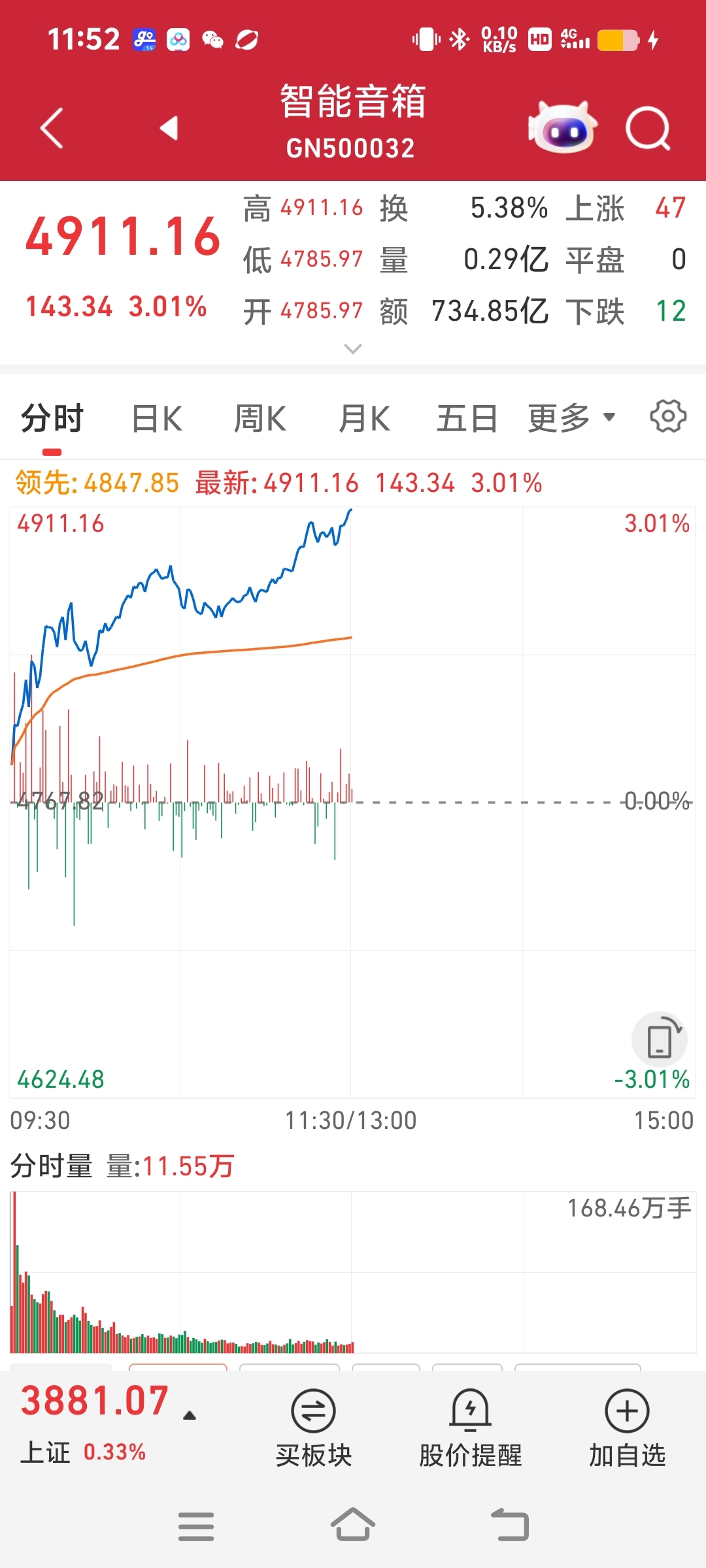Switch to the 周K tab
The width and height of the screenshot is (706, 1568).
[260, 418]
